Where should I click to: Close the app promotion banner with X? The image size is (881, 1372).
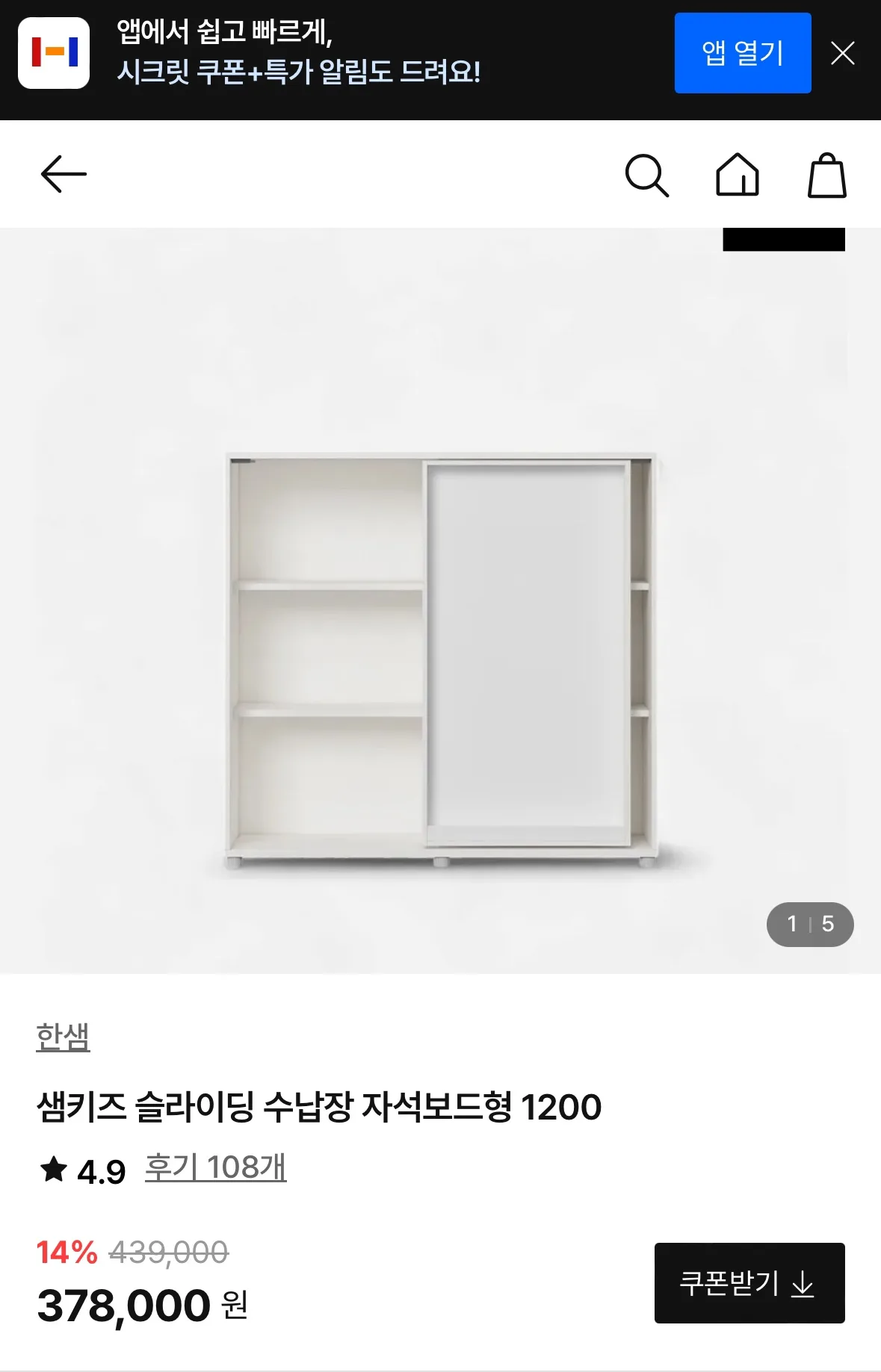[843, 52]
